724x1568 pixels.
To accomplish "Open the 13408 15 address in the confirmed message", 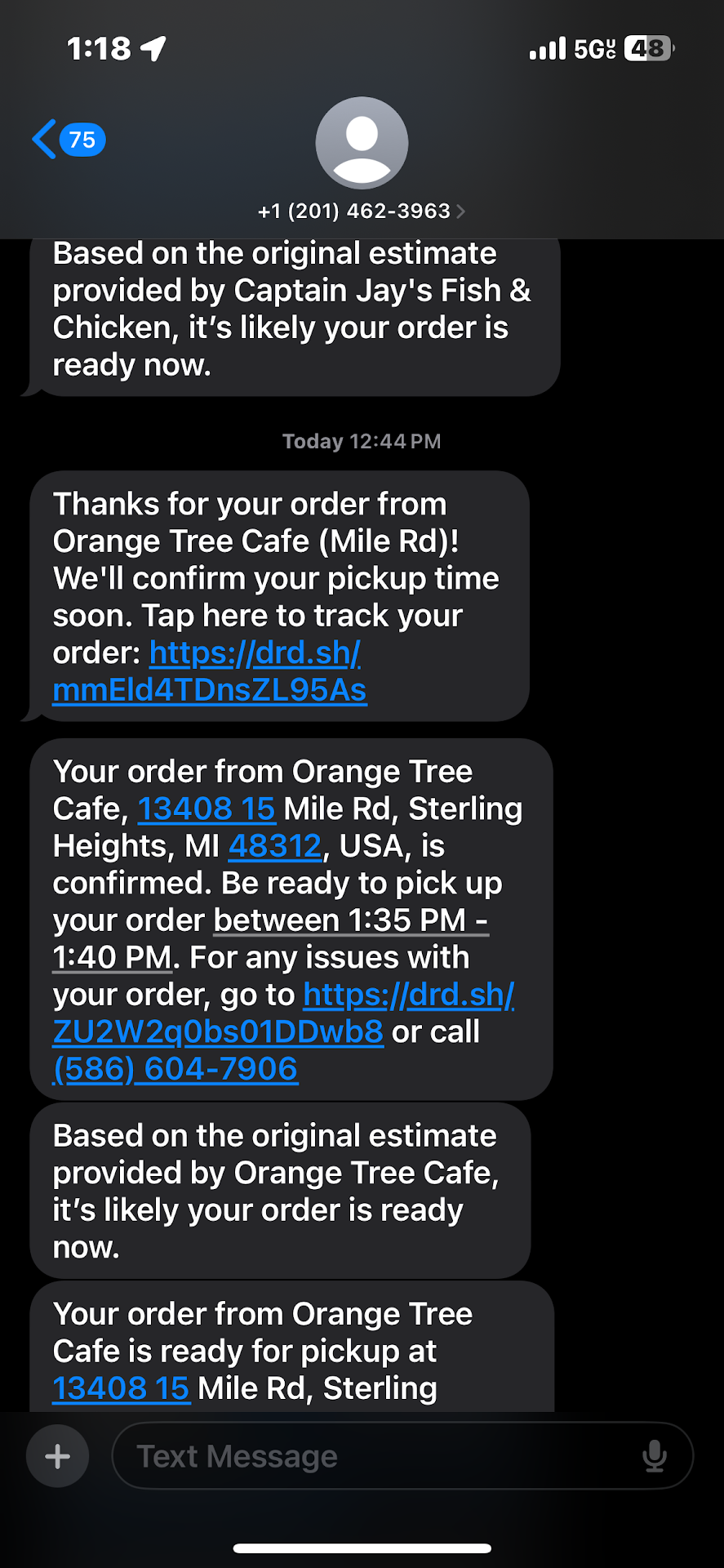I will [207, 809].
